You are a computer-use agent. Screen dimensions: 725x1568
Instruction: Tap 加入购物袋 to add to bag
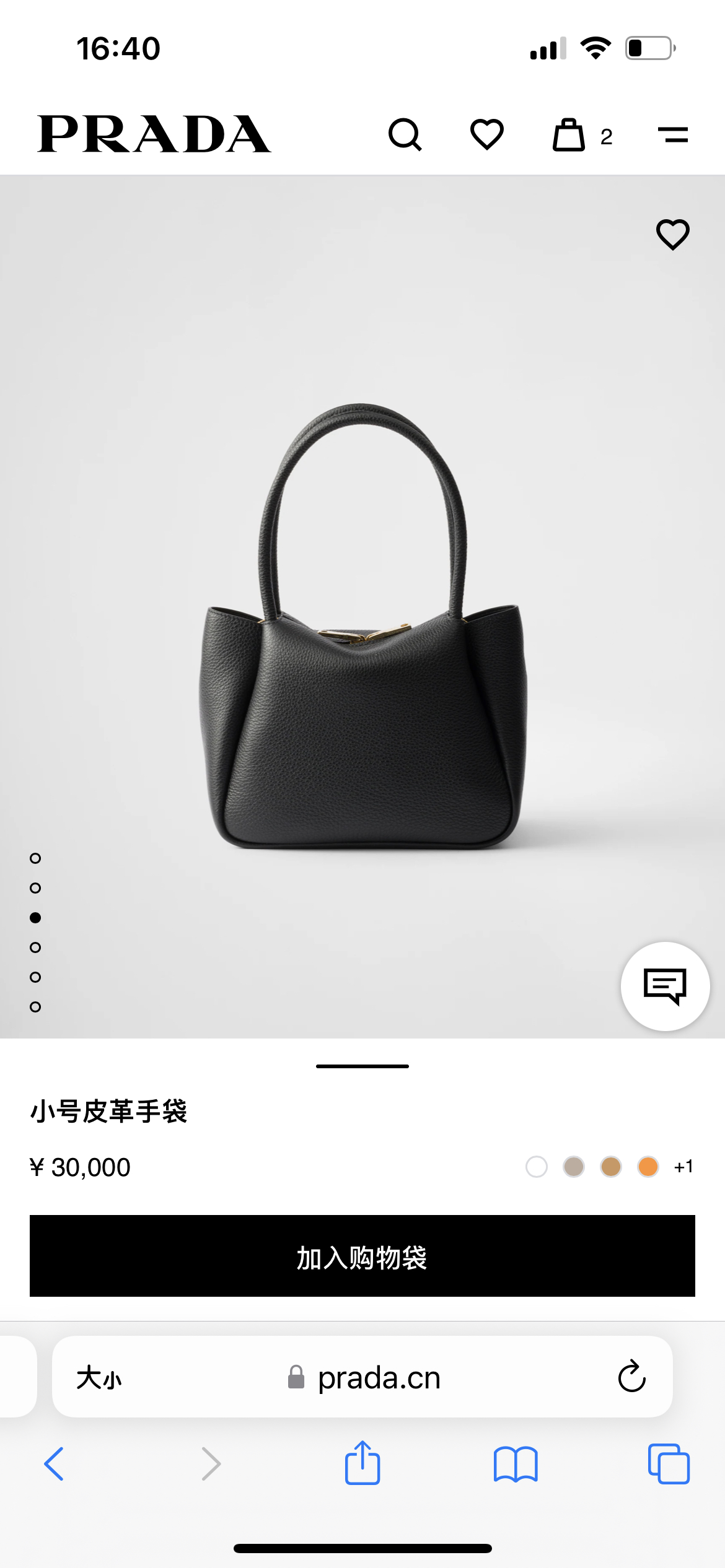[362, 1256]
